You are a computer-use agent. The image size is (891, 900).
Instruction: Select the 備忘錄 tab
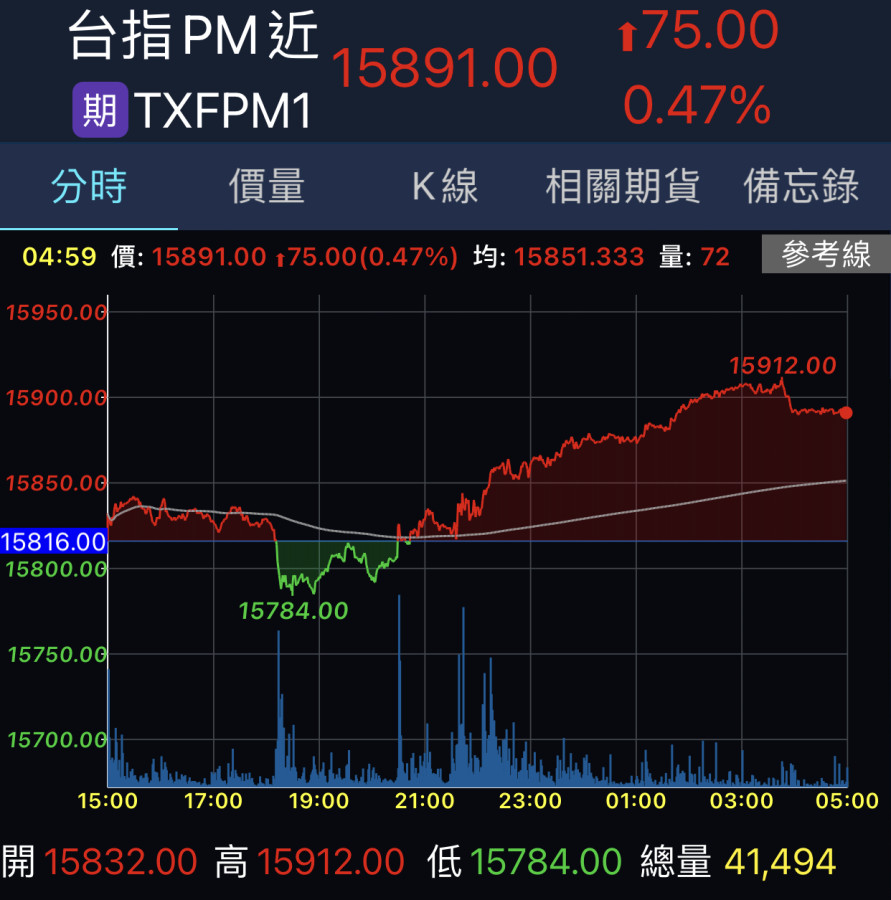tap(801, 187)
